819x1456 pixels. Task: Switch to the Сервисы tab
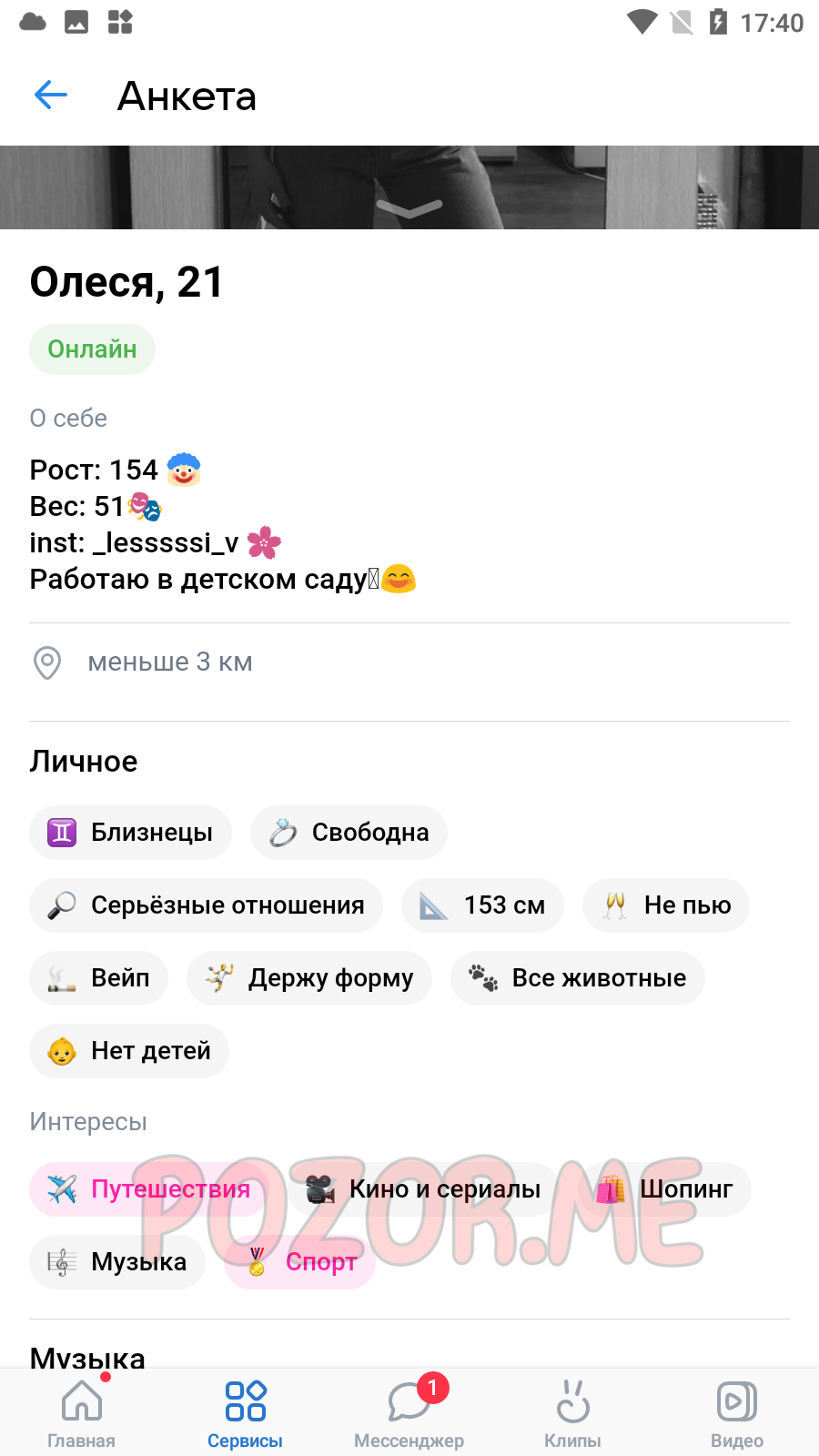coord(245,1412)
